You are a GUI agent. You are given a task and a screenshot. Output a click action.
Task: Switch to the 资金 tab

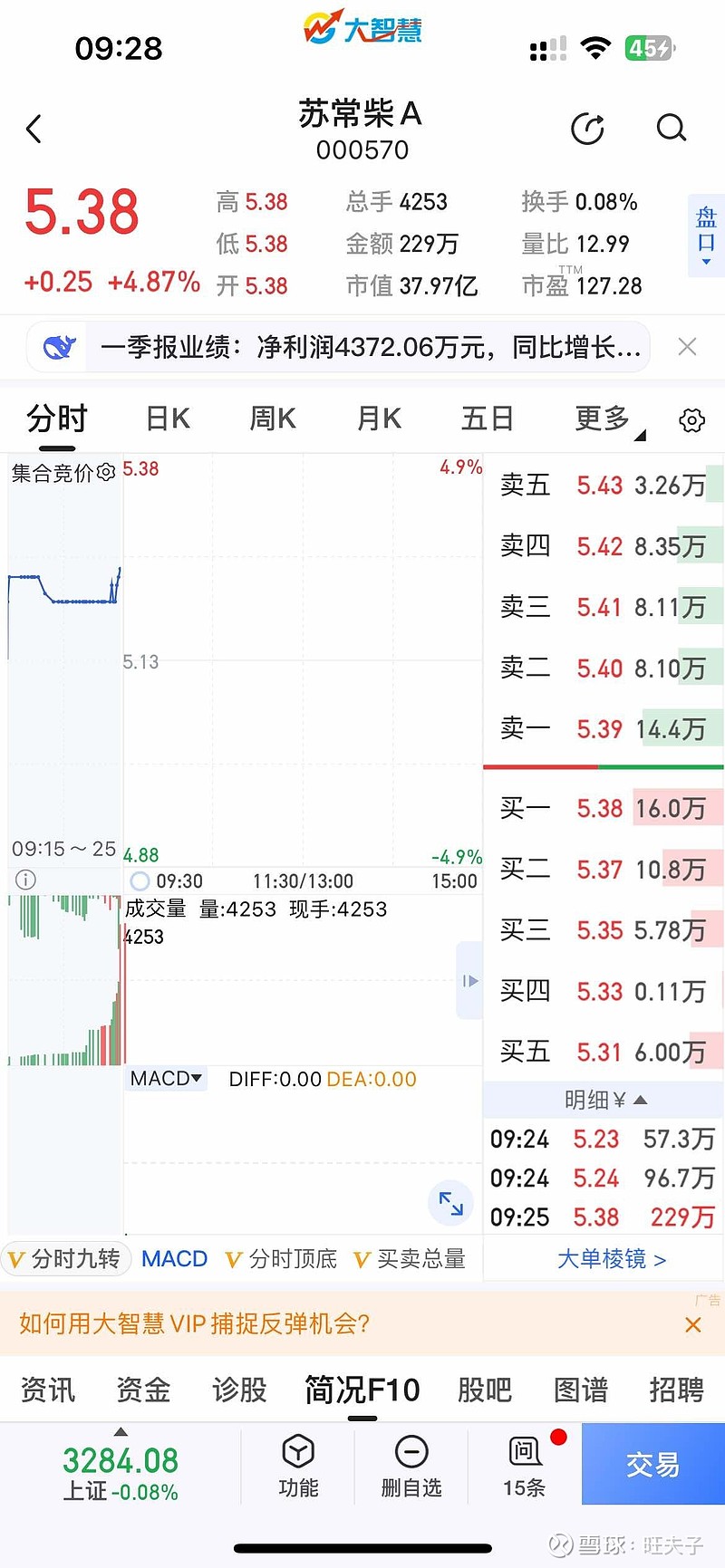pyautogui.click(x=143, y=1389)
